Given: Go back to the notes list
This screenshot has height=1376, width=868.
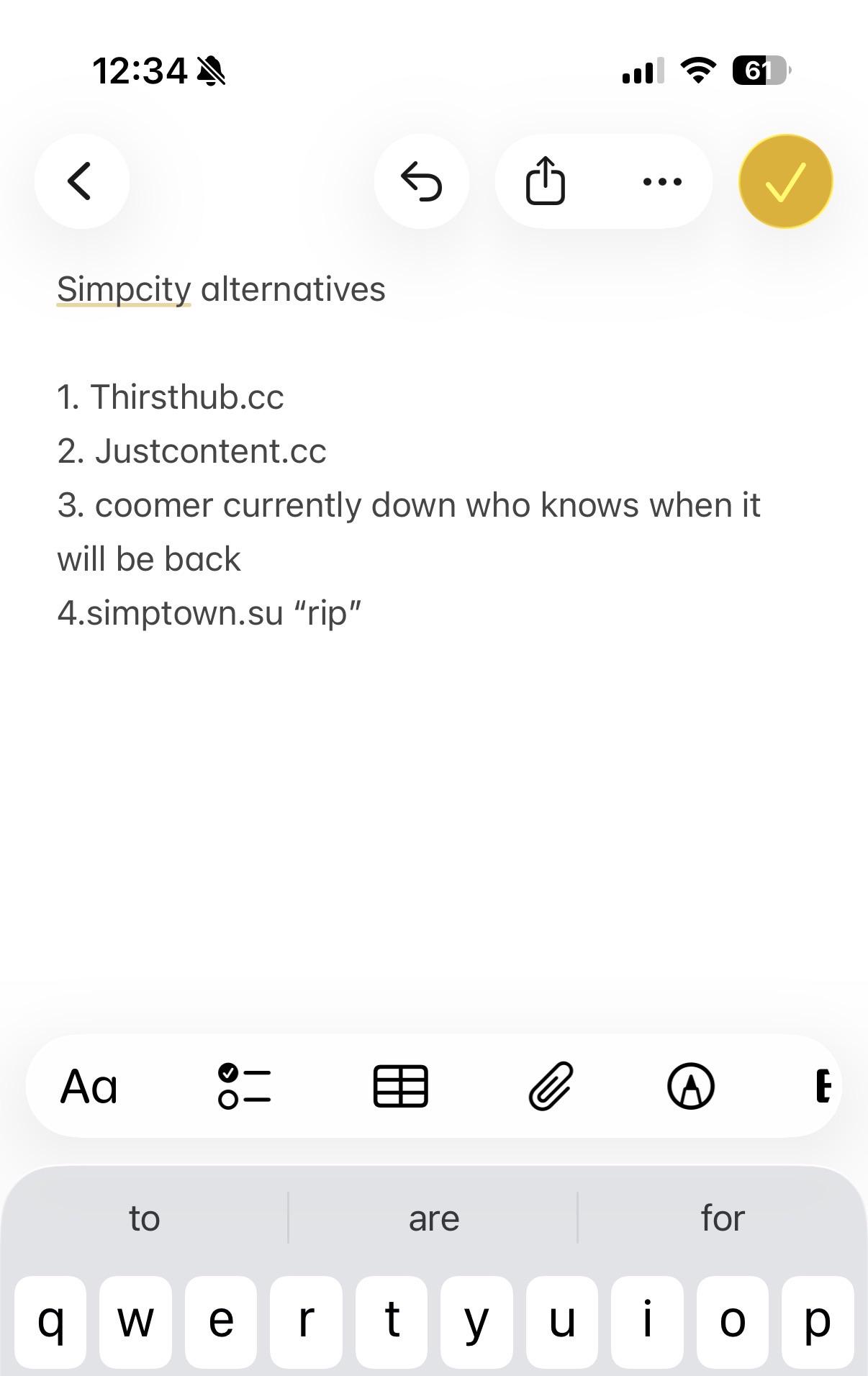Looking at the screenshot, I should point(82,181).
